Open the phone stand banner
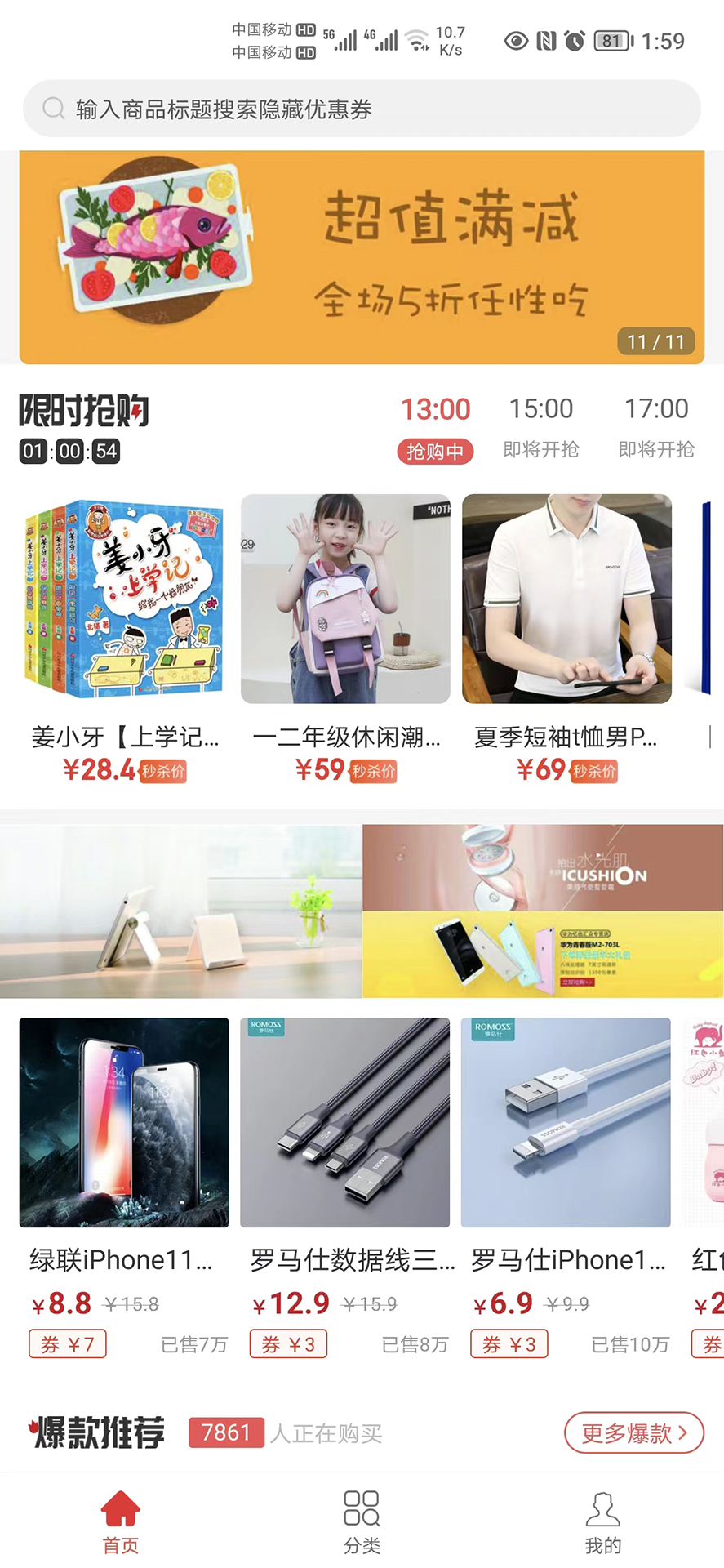 (180, 911)
